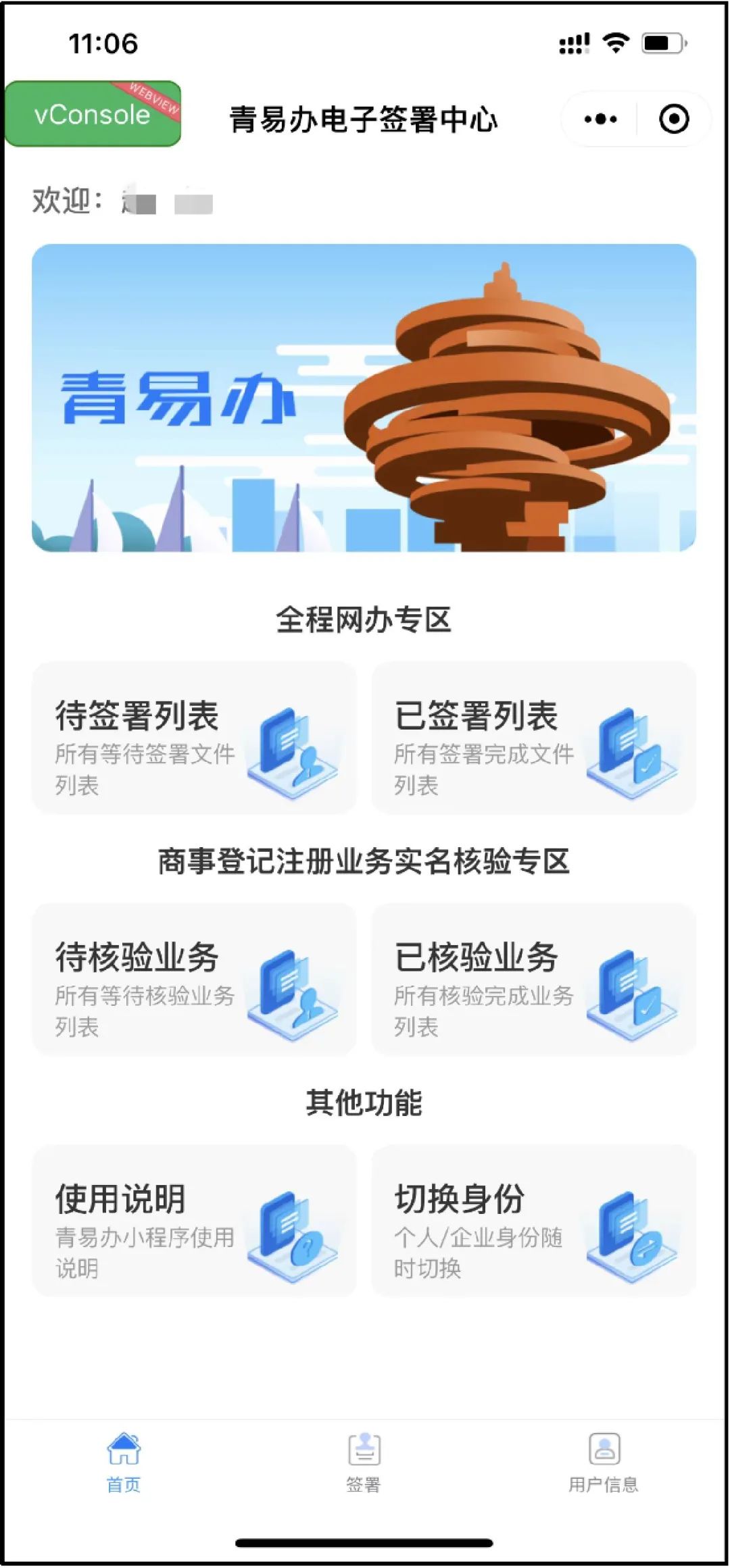Switch to the 首页 tab

point(124,1463)
